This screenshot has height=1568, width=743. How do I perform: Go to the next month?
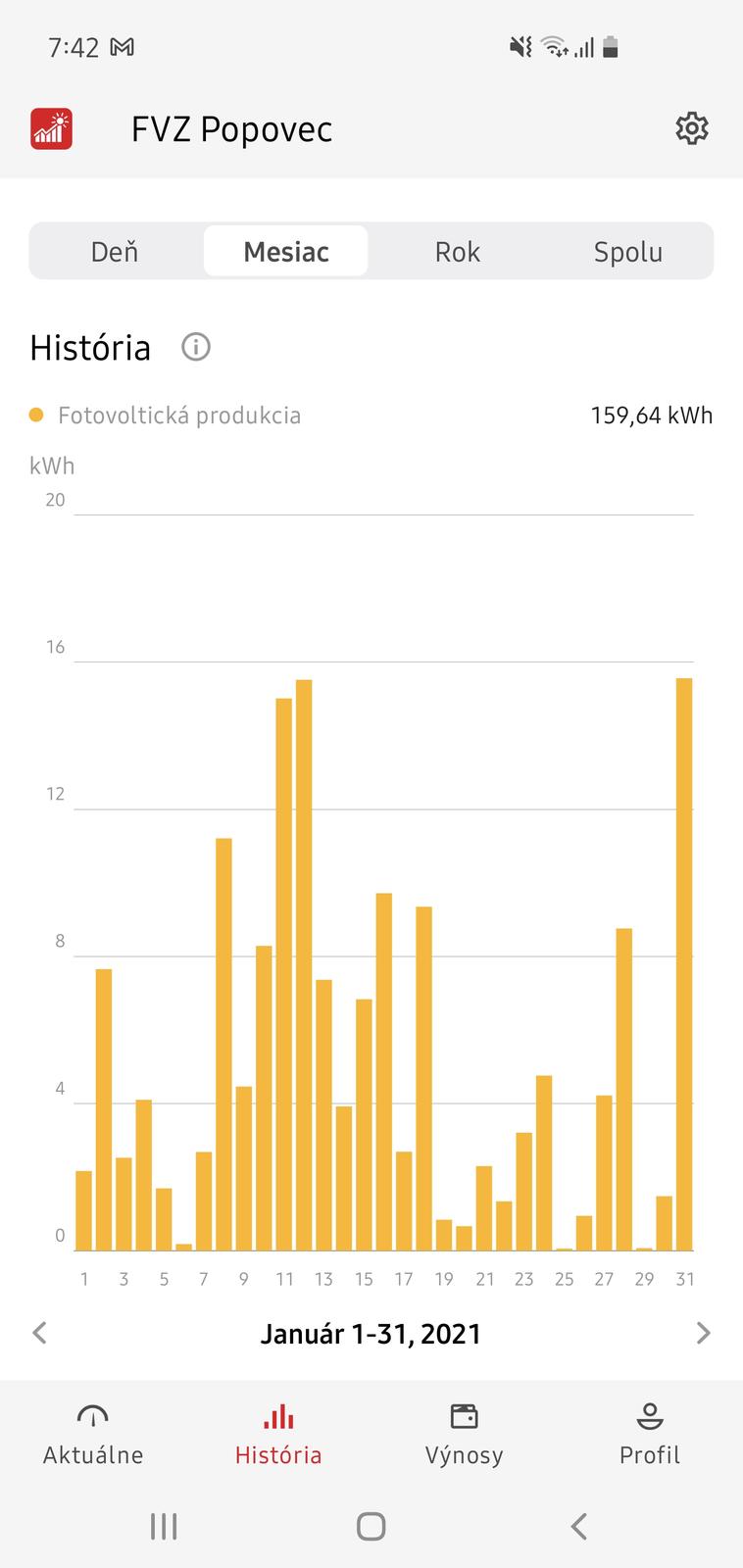pyautogui.click(x=702, y=1333)
